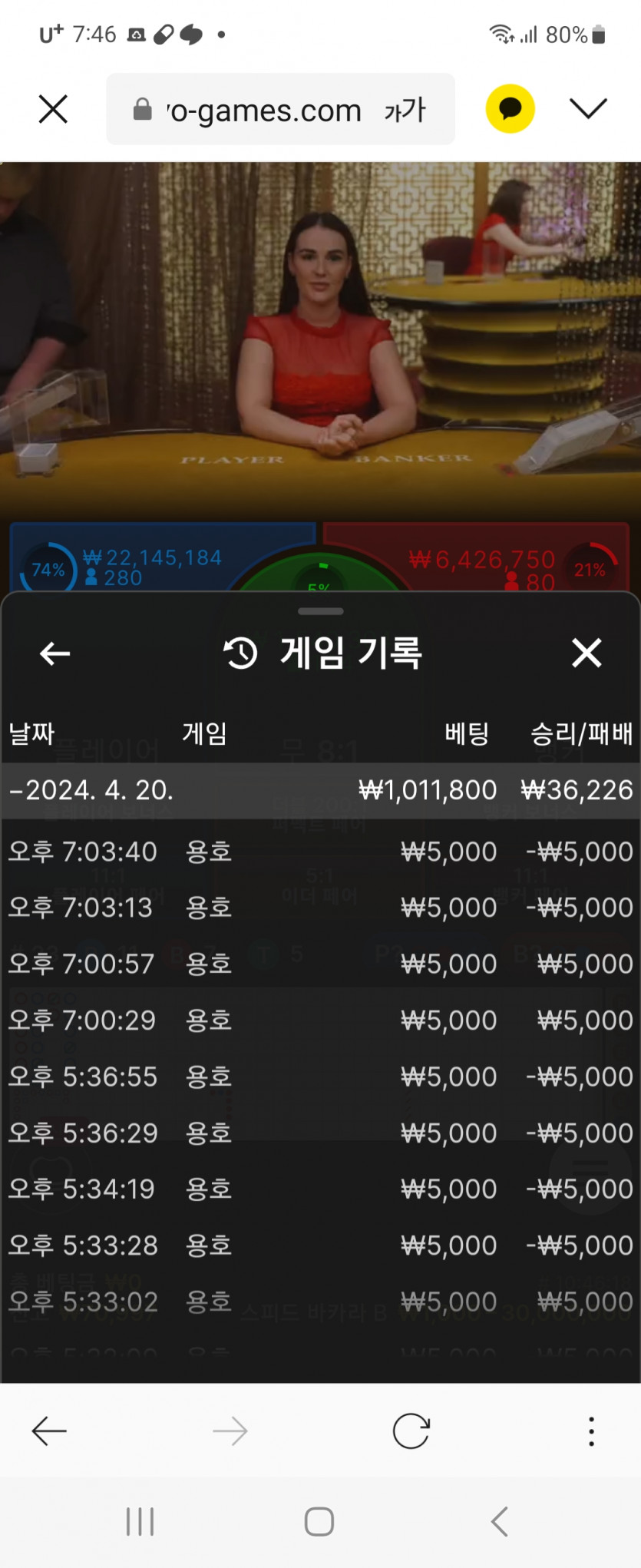The width and height of the screenshot is (641, 1568).
Task: Open the 오후 5:36:29 용호 record
Action: (x=320, y=1133)
